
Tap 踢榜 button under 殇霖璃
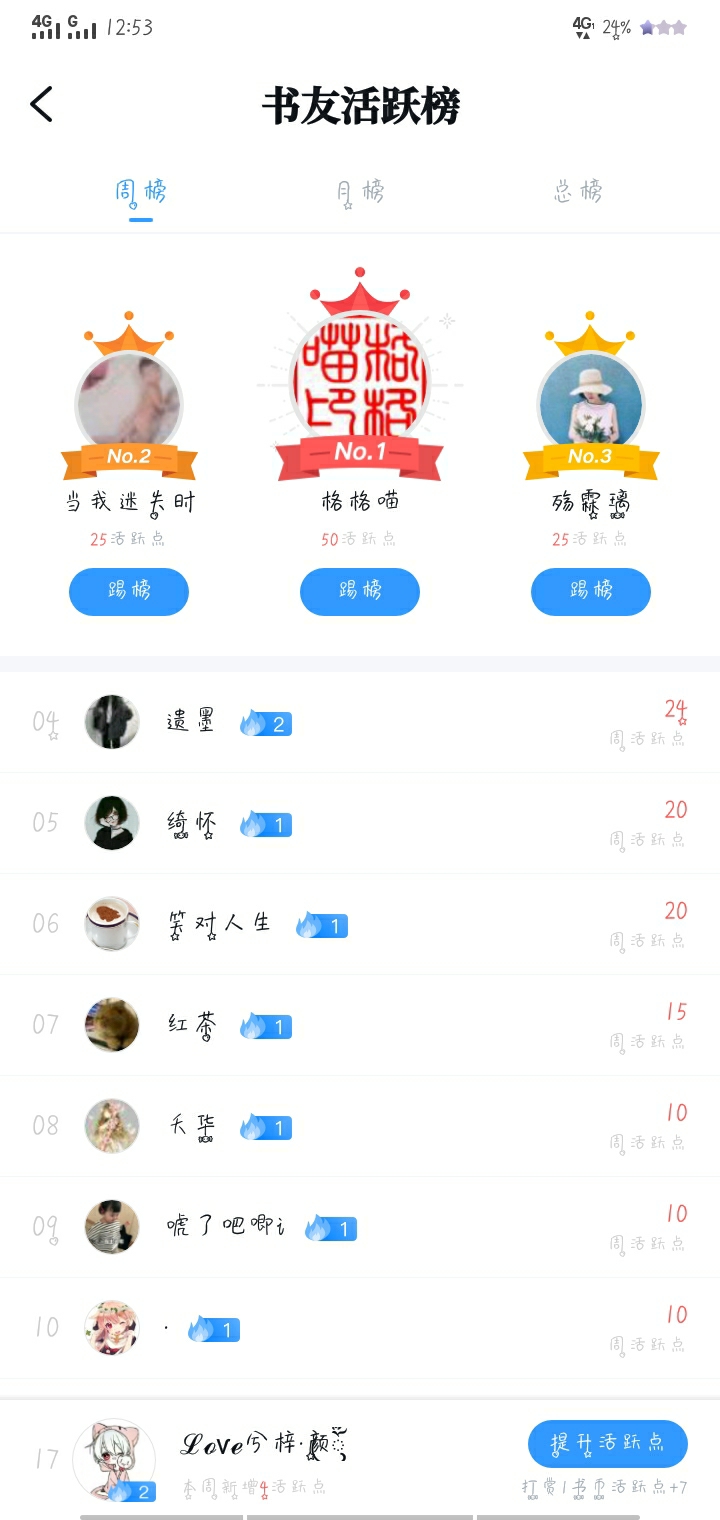(x=591, y=591)
